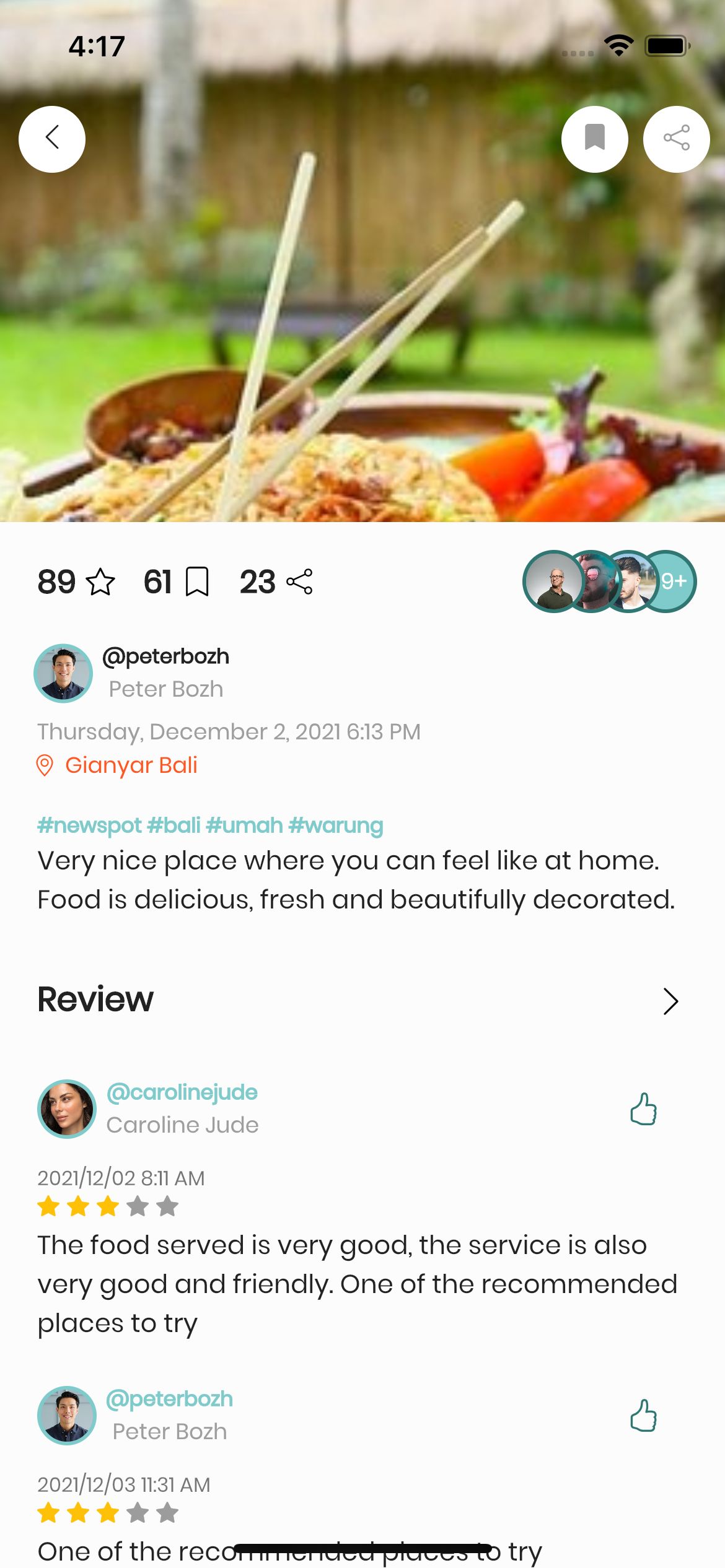Screen dimensions: 725x1568
Task: Select the #newspot hashtag
Action: (90, 825)
